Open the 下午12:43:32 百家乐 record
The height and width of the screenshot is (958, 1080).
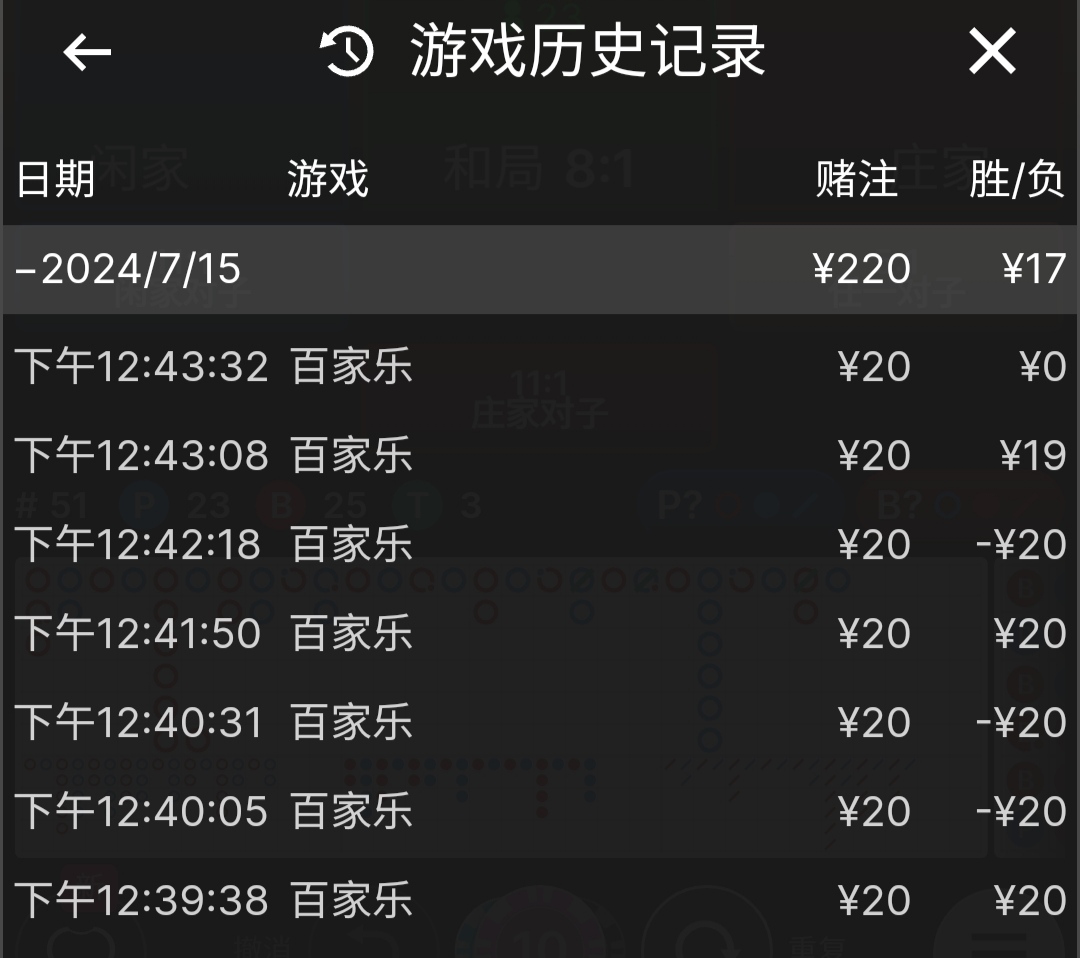[540, 367]
